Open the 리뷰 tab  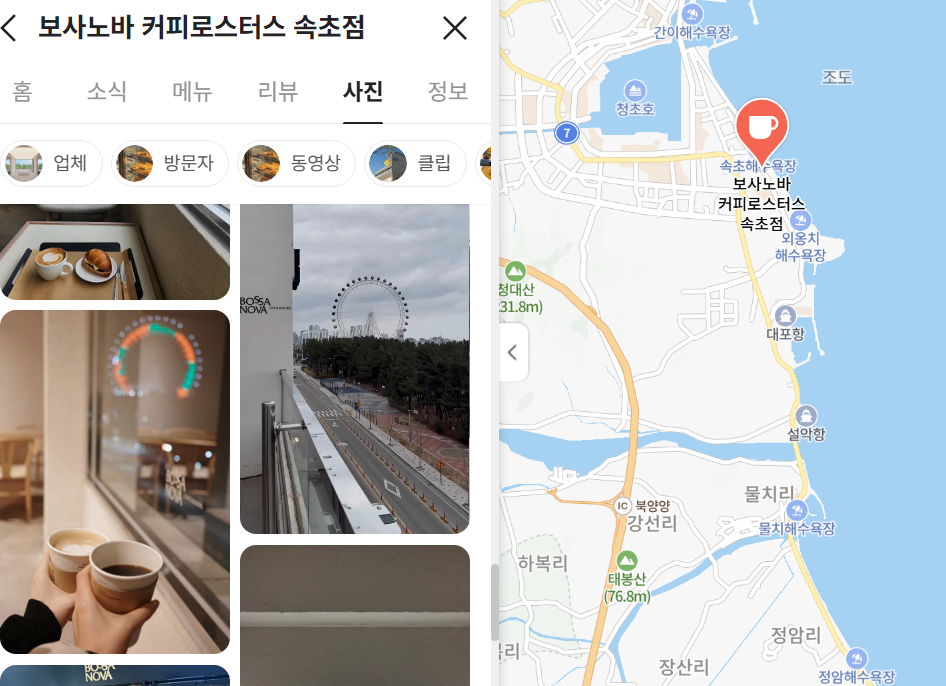tap(278, 92)
